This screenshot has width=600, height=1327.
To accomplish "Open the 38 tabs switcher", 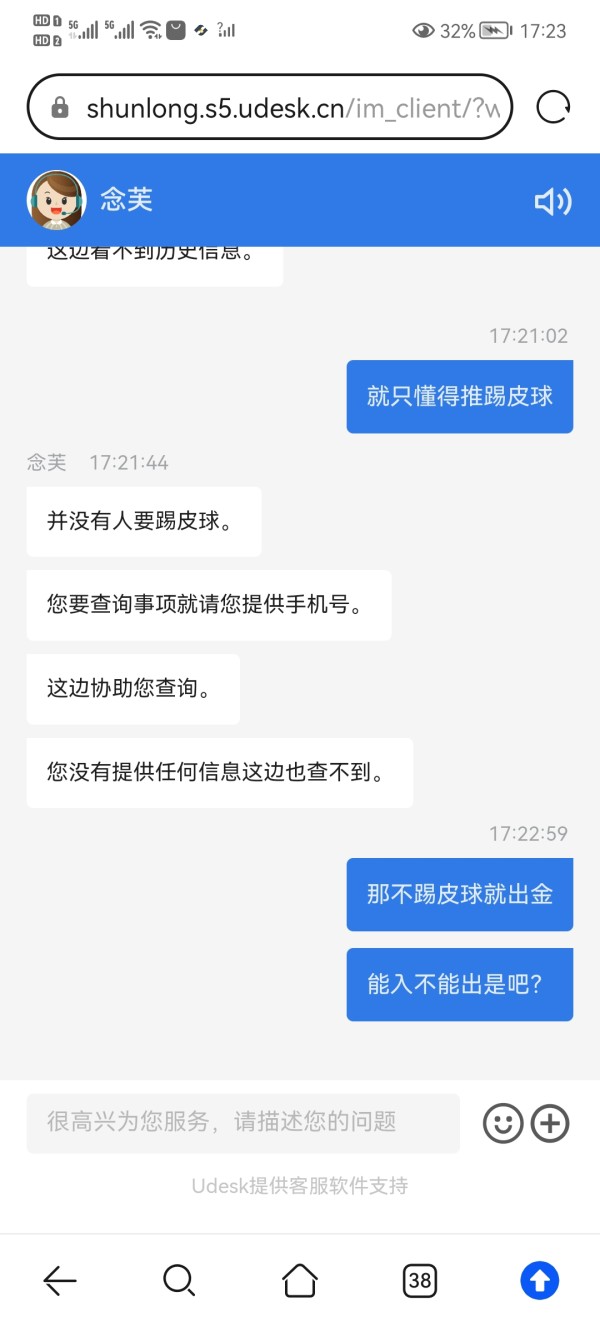I will click(x=420, y=1280).
